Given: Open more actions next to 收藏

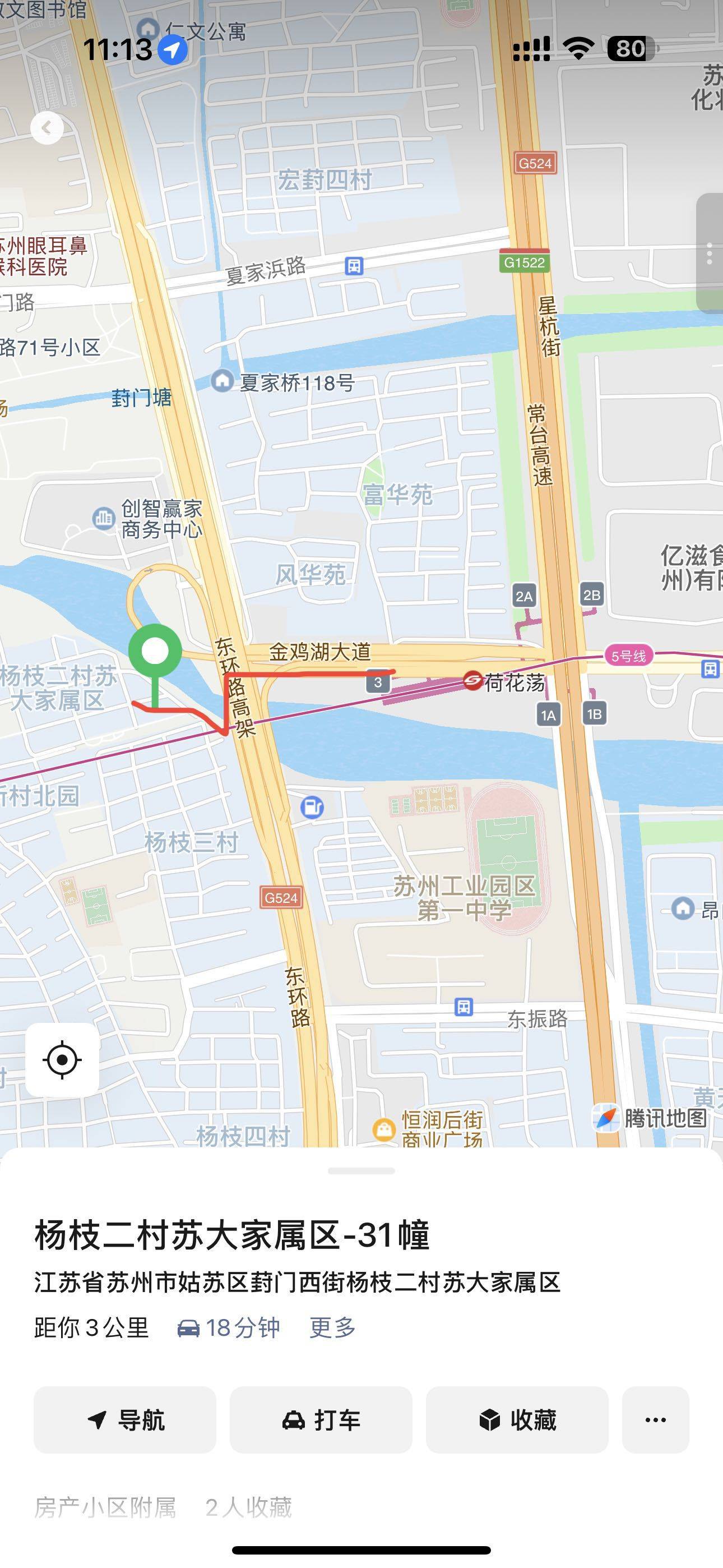Looking at the screenshot, I should point(655,1420).
